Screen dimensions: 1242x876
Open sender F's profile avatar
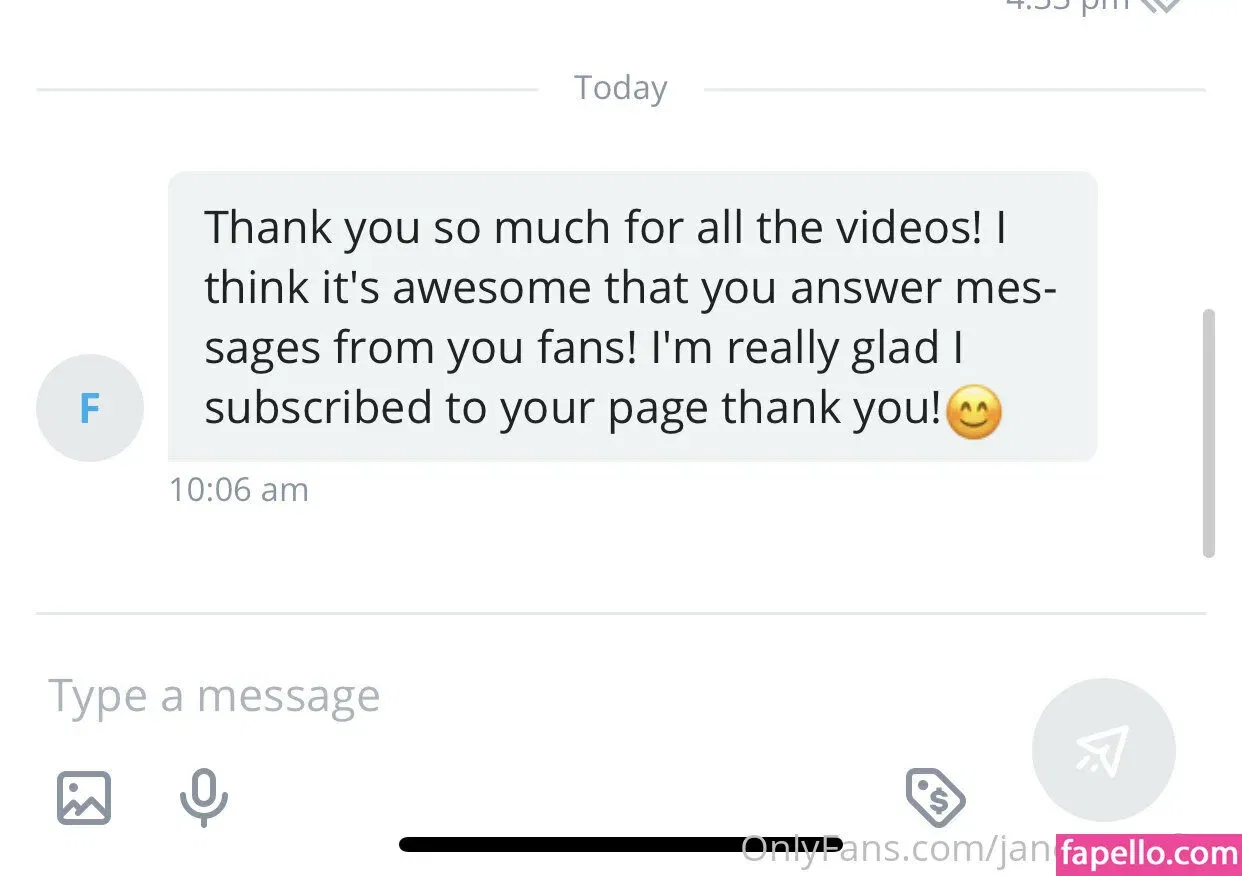click(90, 408)
